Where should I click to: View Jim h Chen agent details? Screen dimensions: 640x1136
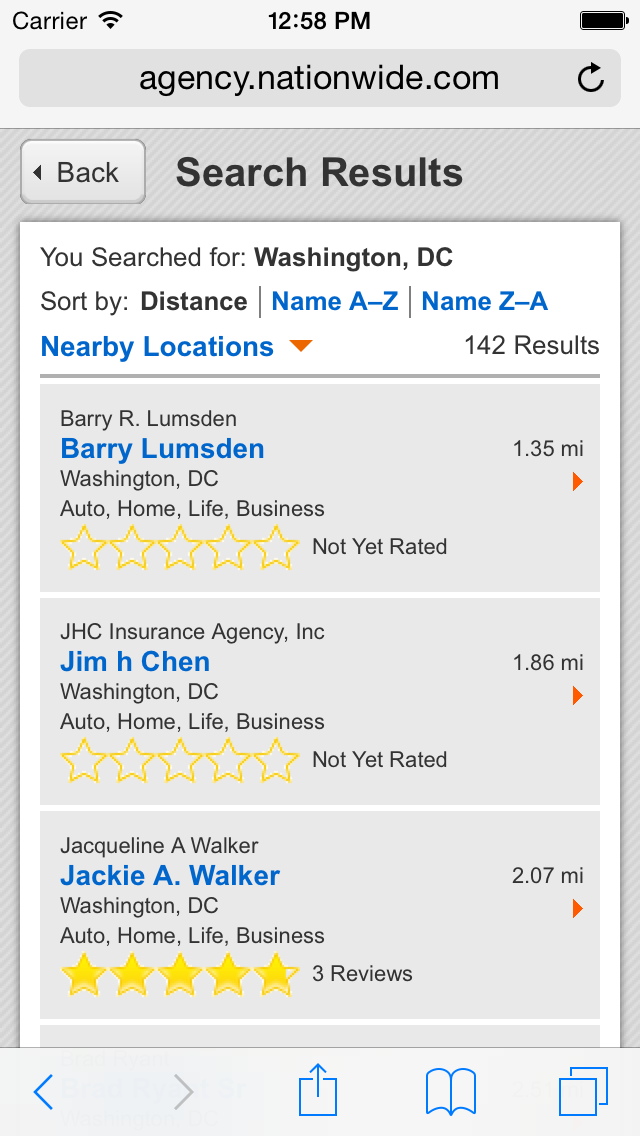pyautogui.click(x=135, y=662)
